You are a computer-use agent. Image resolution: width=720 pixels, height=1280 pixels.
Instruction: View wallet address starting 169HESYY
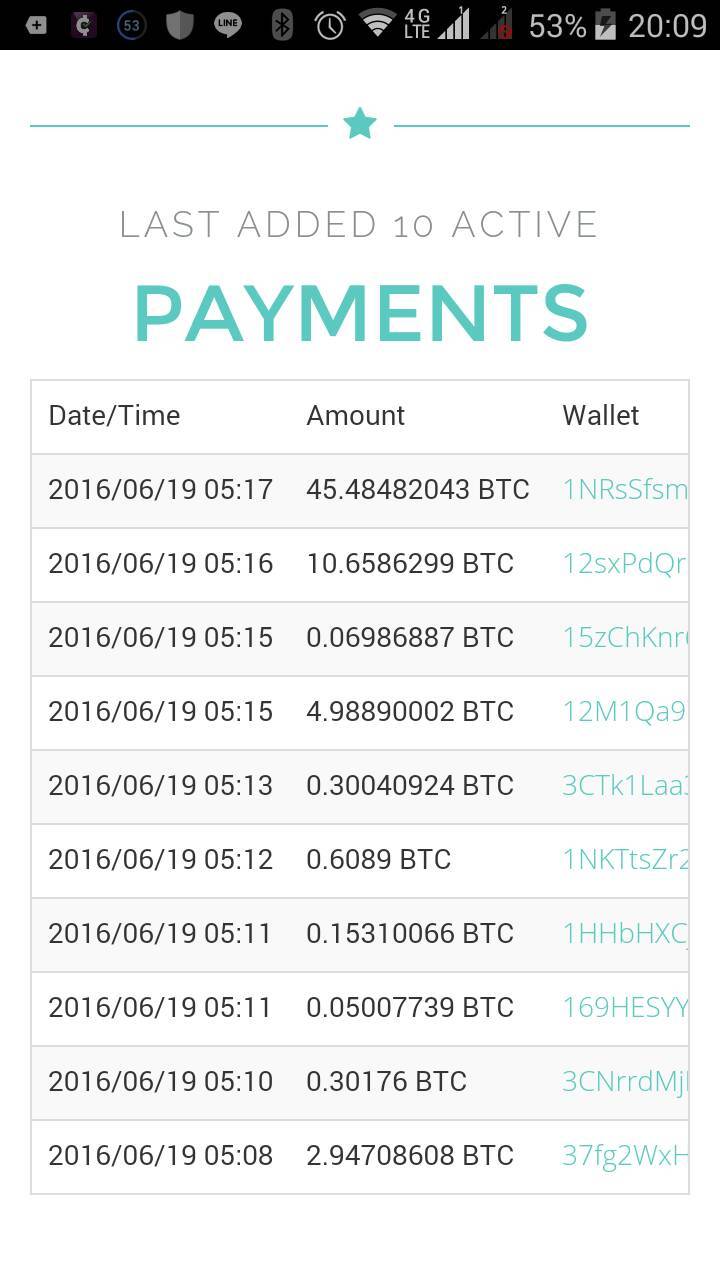[625, 1007]
